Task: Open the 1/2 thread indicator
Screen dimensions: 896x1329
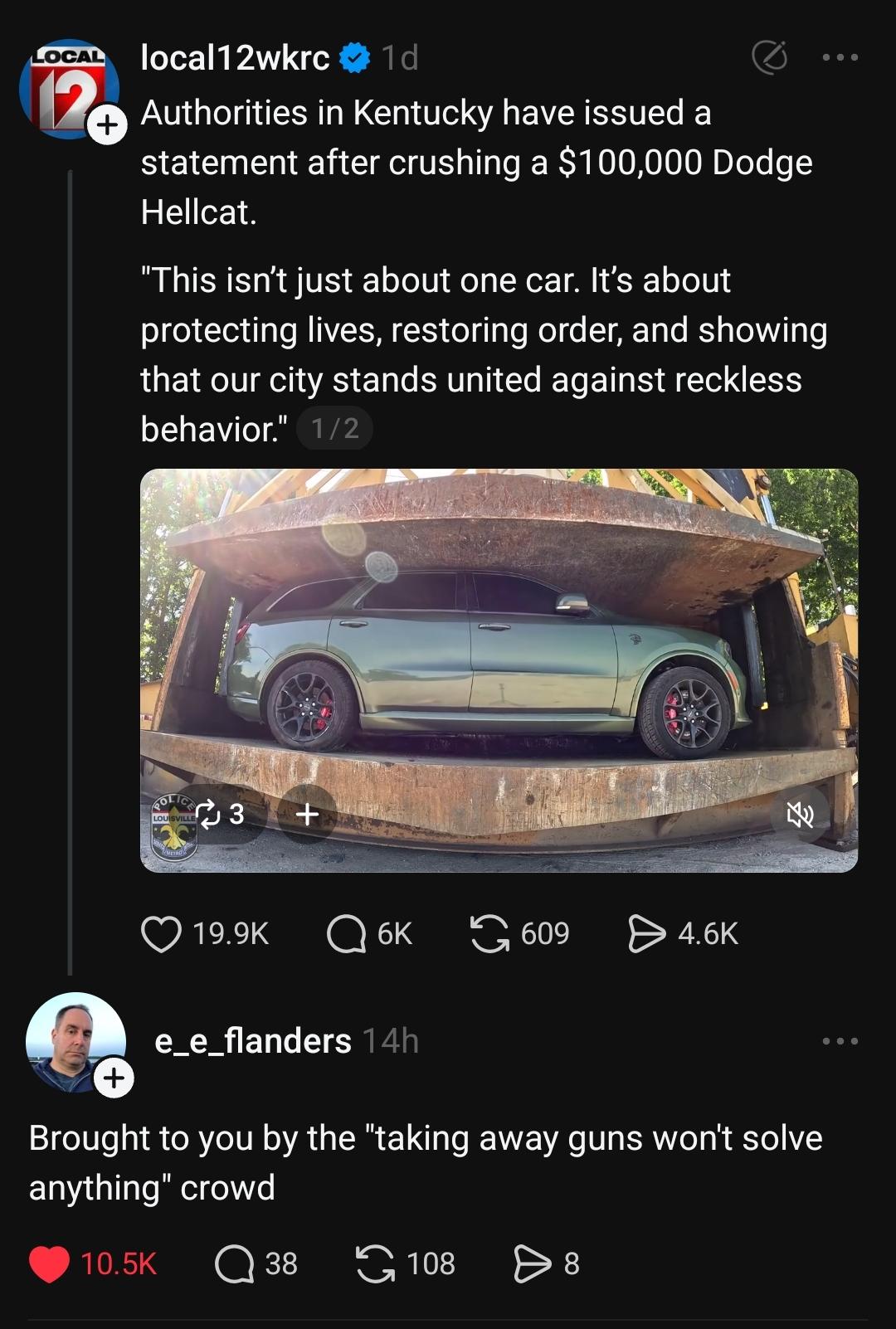Action: (334, 429)
